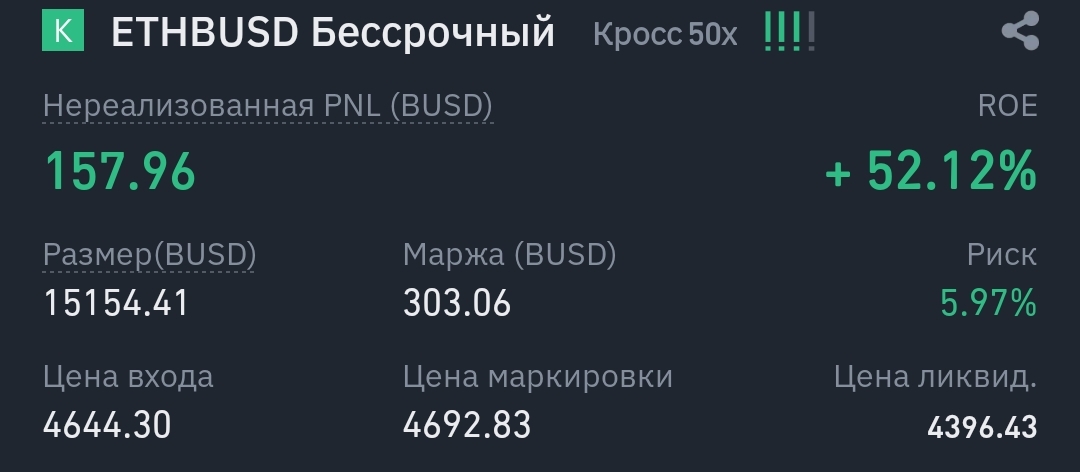Share the ETHBUSD position

pos(1020,33)
